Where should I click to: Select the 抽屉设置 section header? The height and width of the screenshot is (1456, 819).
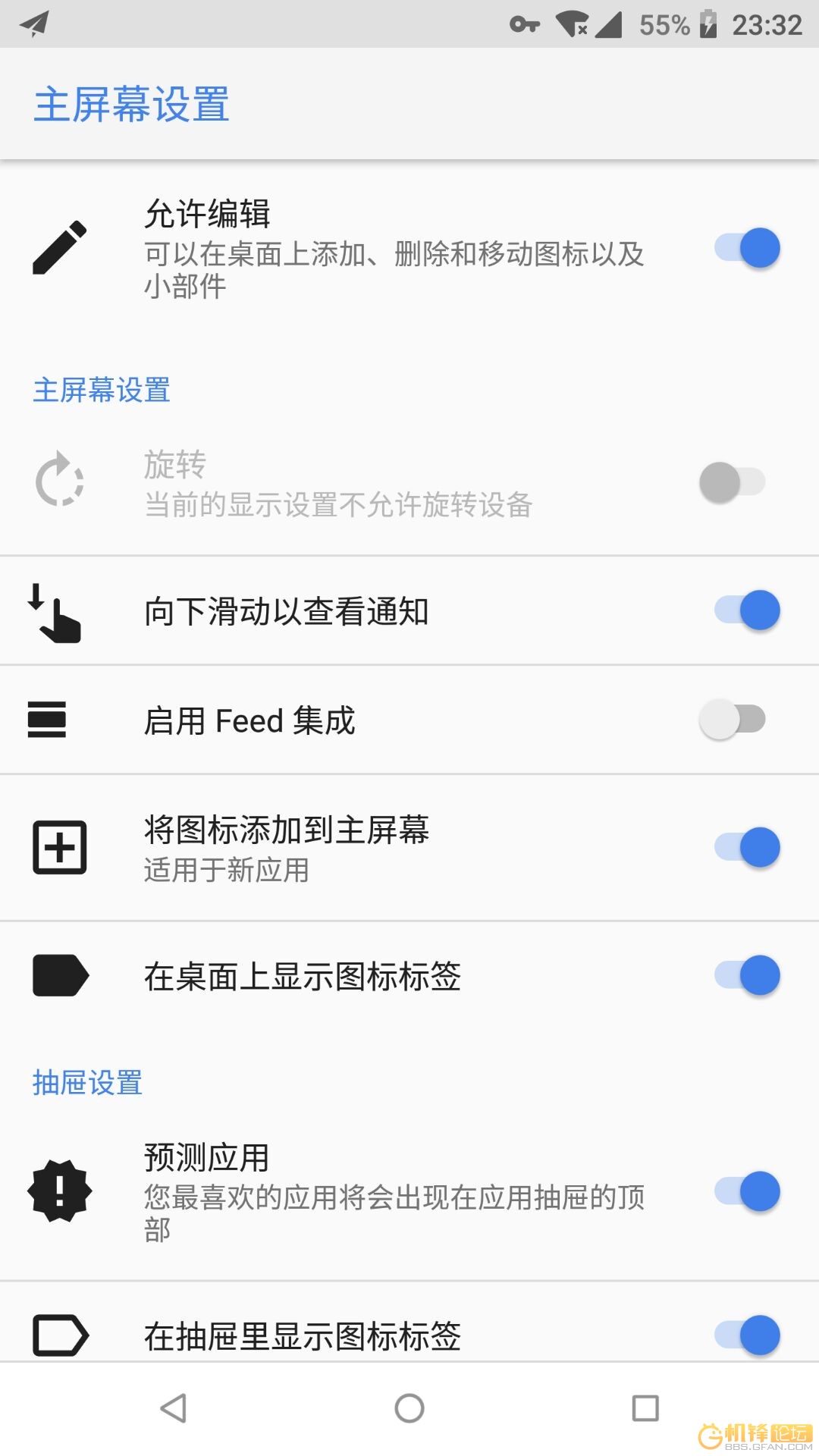pyautogui.click(x=87, y=1084)
